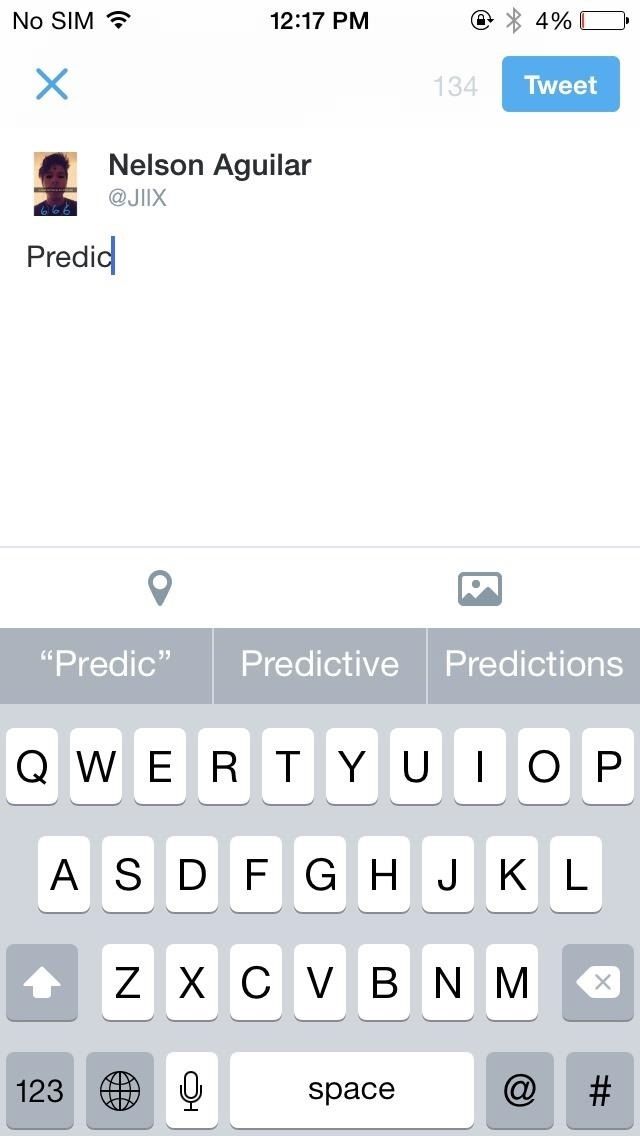This screenshot has height=1136, width=640.
Task: Keep the typed word "Predic" suggestion
Action: (106, 664)
